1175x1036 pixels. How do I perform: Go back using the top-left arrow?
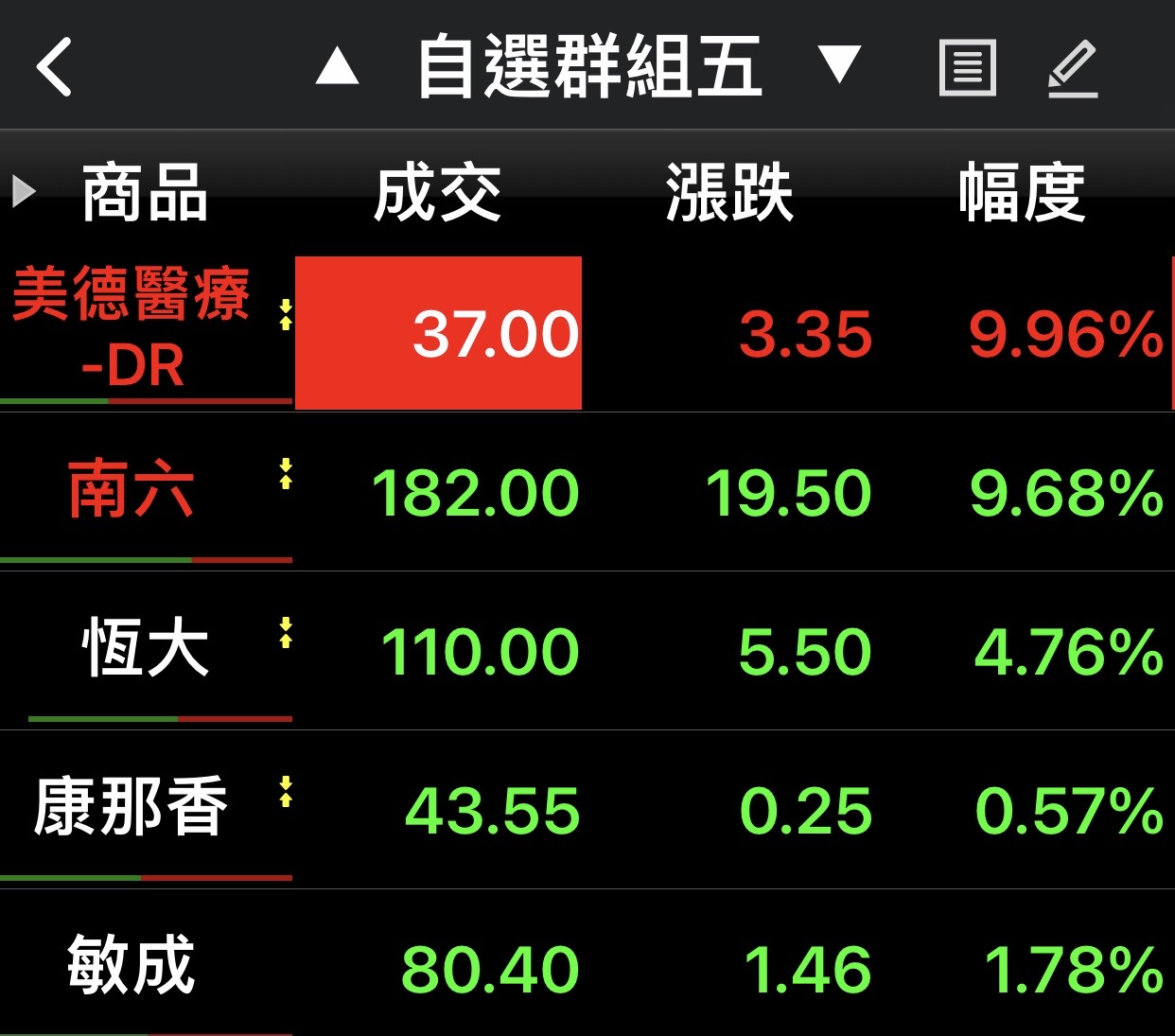pyautogui.click(x=55, y=67)
